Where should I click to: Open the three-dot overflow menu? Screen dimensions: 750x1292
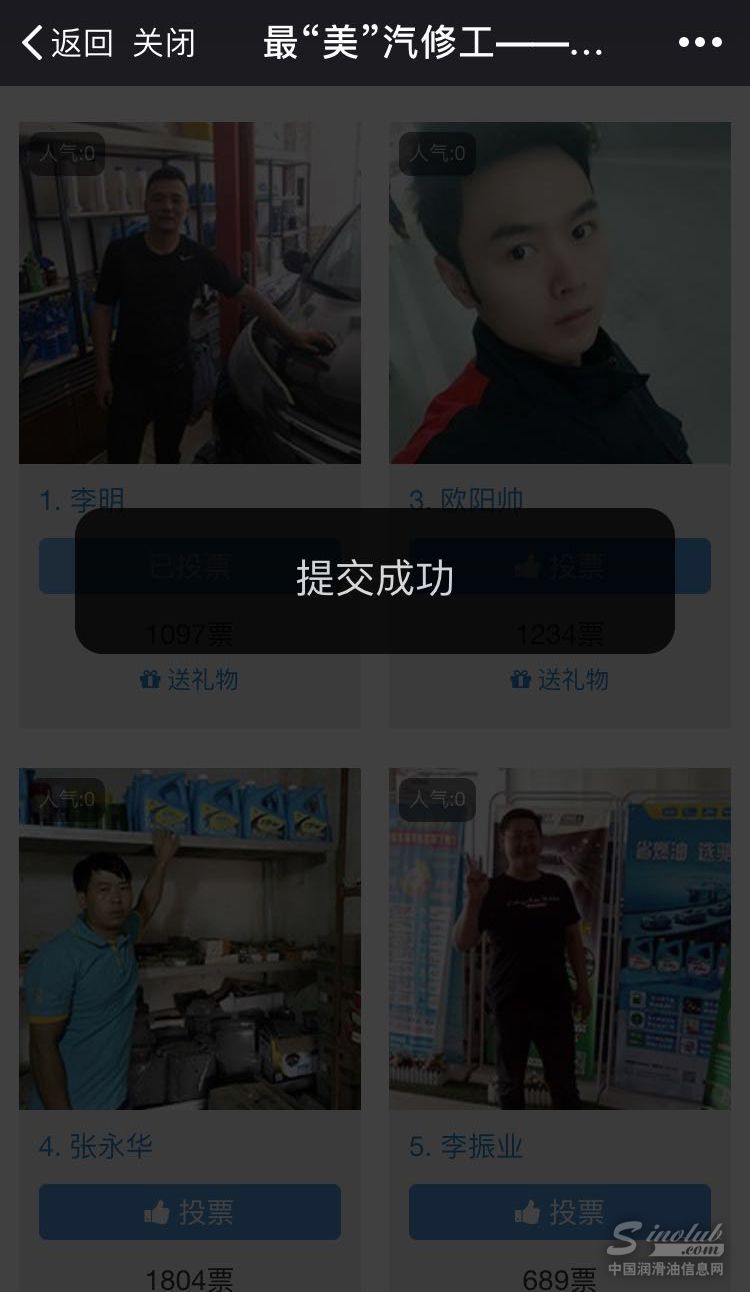700,43
